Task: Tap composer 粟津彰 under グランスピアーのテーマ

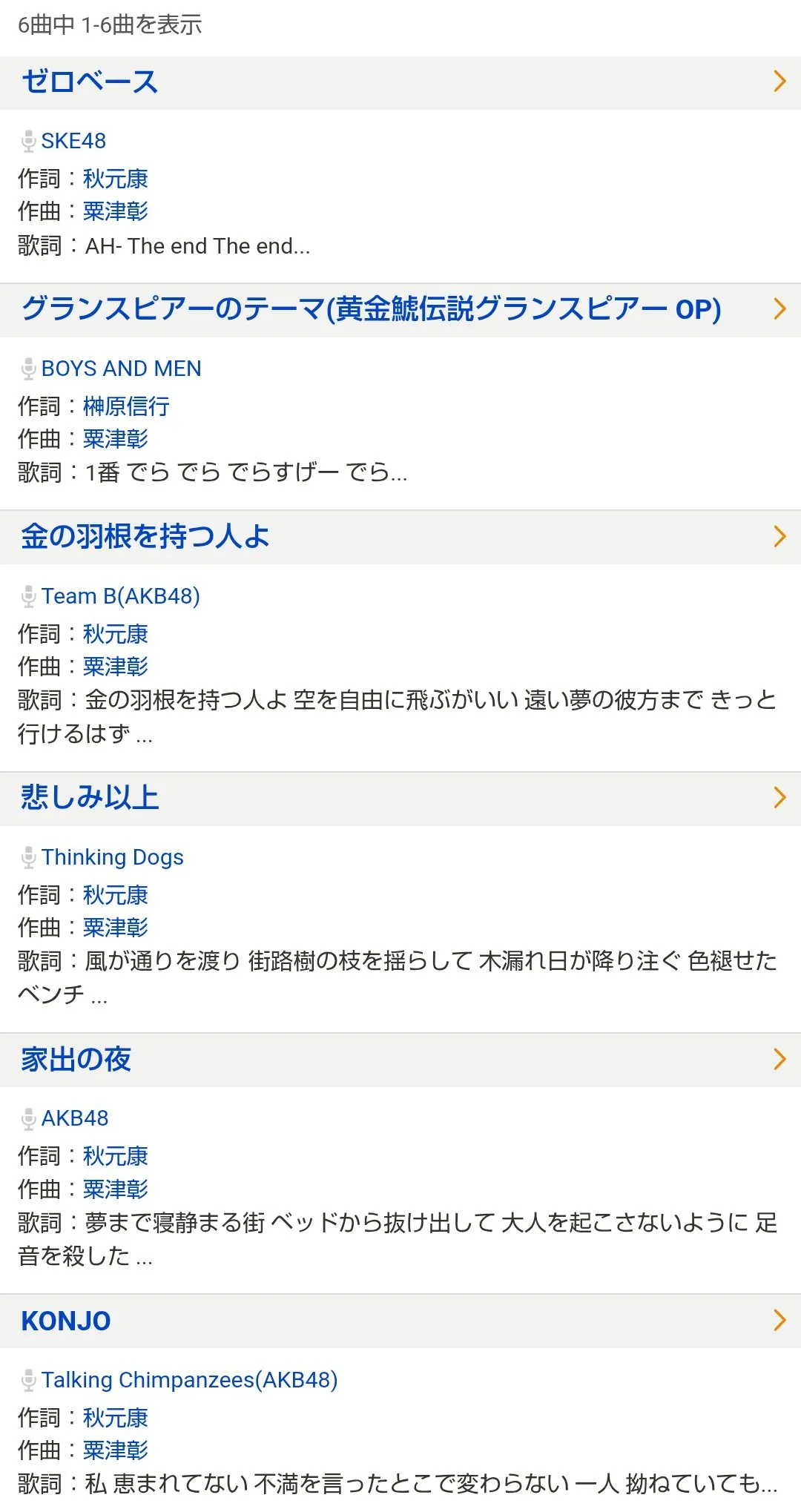Action: coord(115,439)
